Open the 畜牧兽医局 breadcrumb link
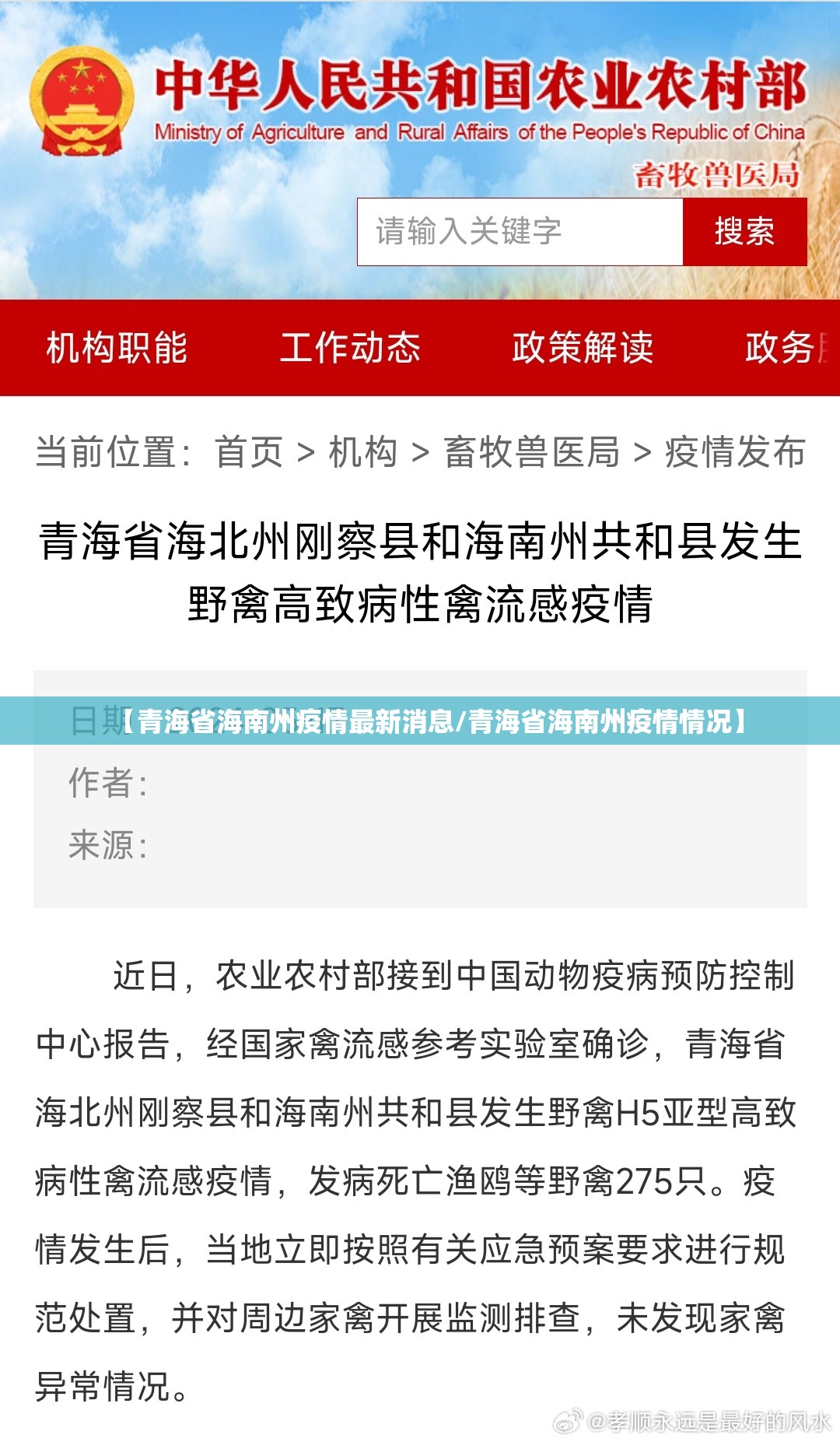Screen dimensions: 840x1442 tap(531, 452)
